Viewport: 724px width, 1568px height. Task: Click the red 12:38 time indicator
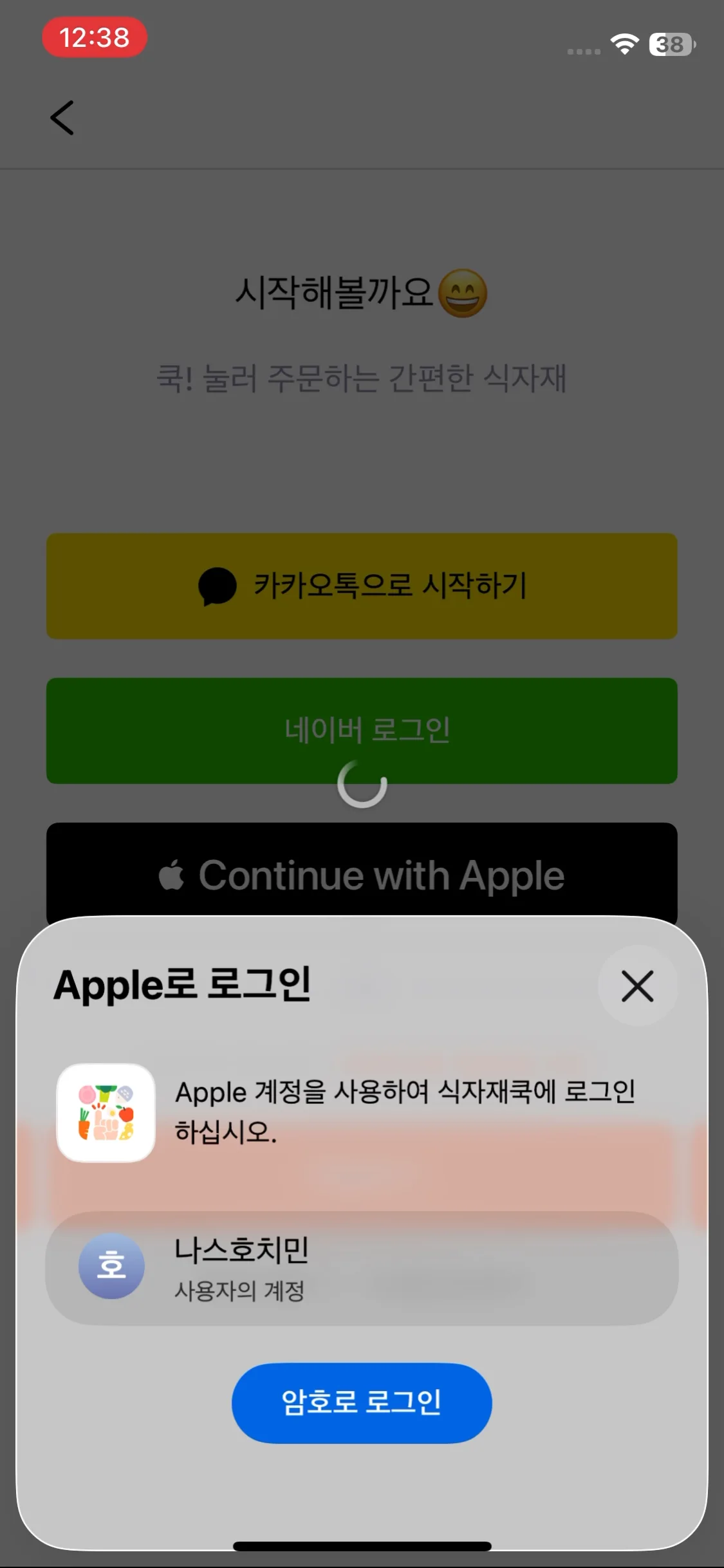95,39
